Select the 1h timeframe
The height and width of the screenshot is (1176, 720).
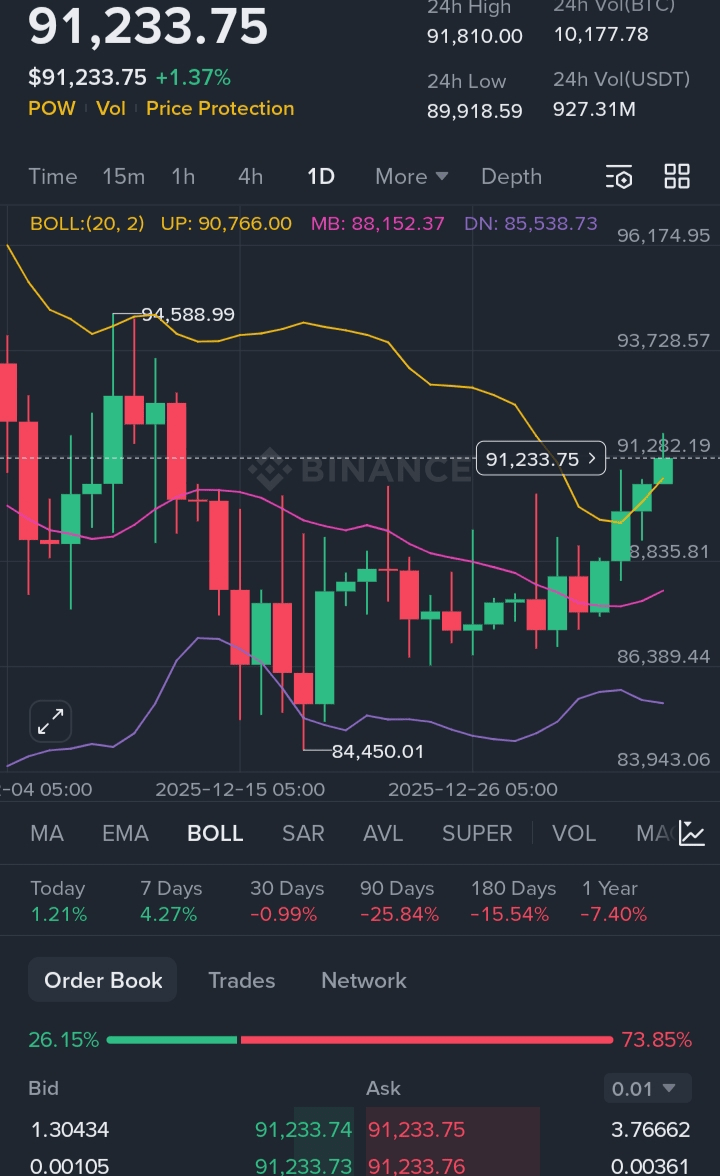(183, 177)
